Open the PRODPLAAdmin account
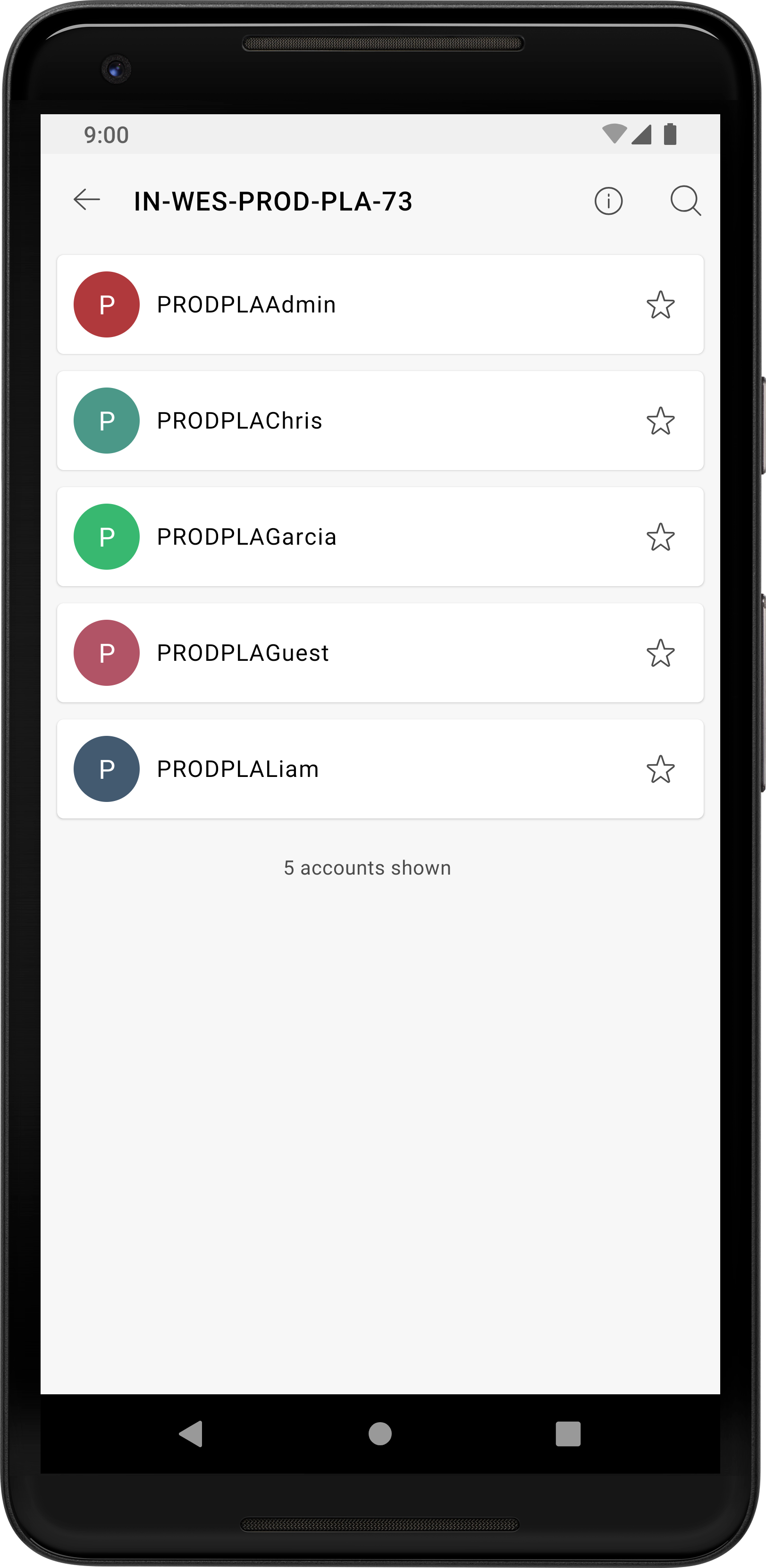Viewport: 766px width, 1568px height. click(246, 304)
